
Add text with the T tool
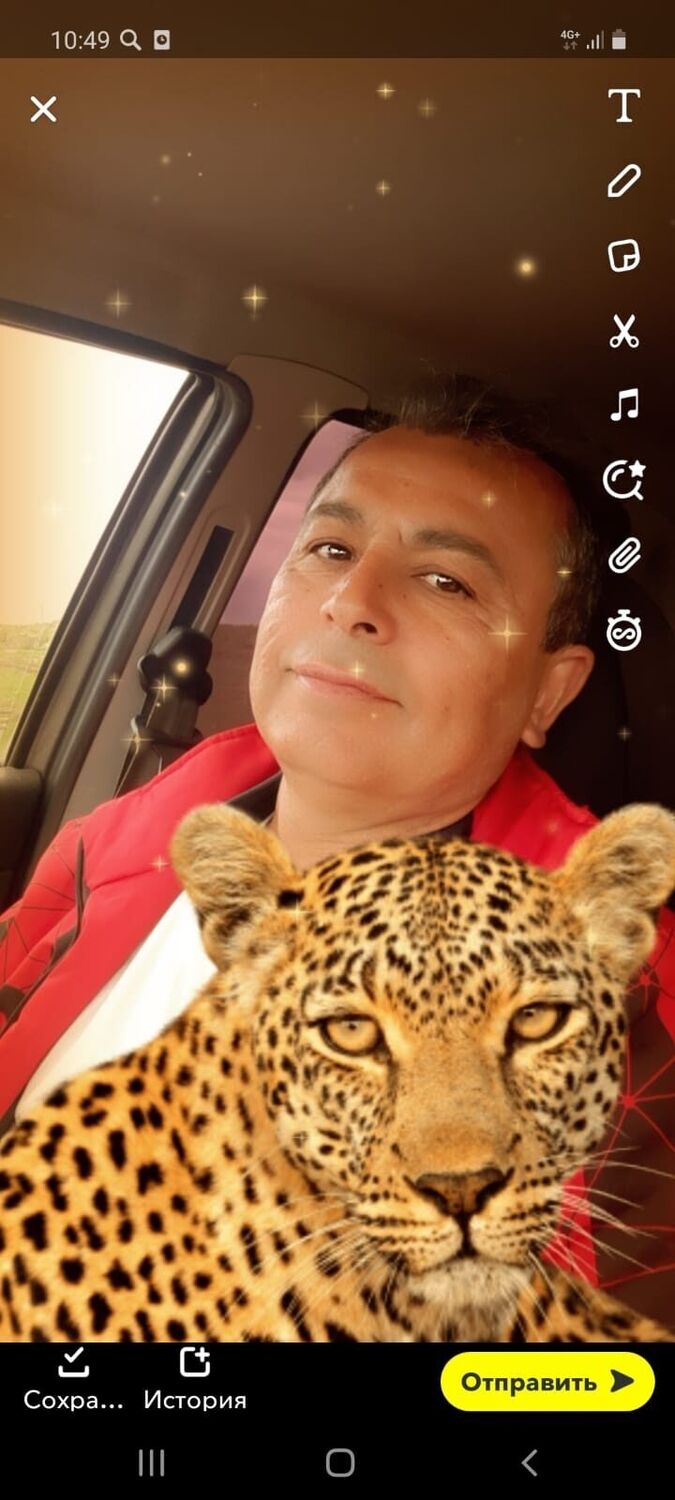click(624, 105)
